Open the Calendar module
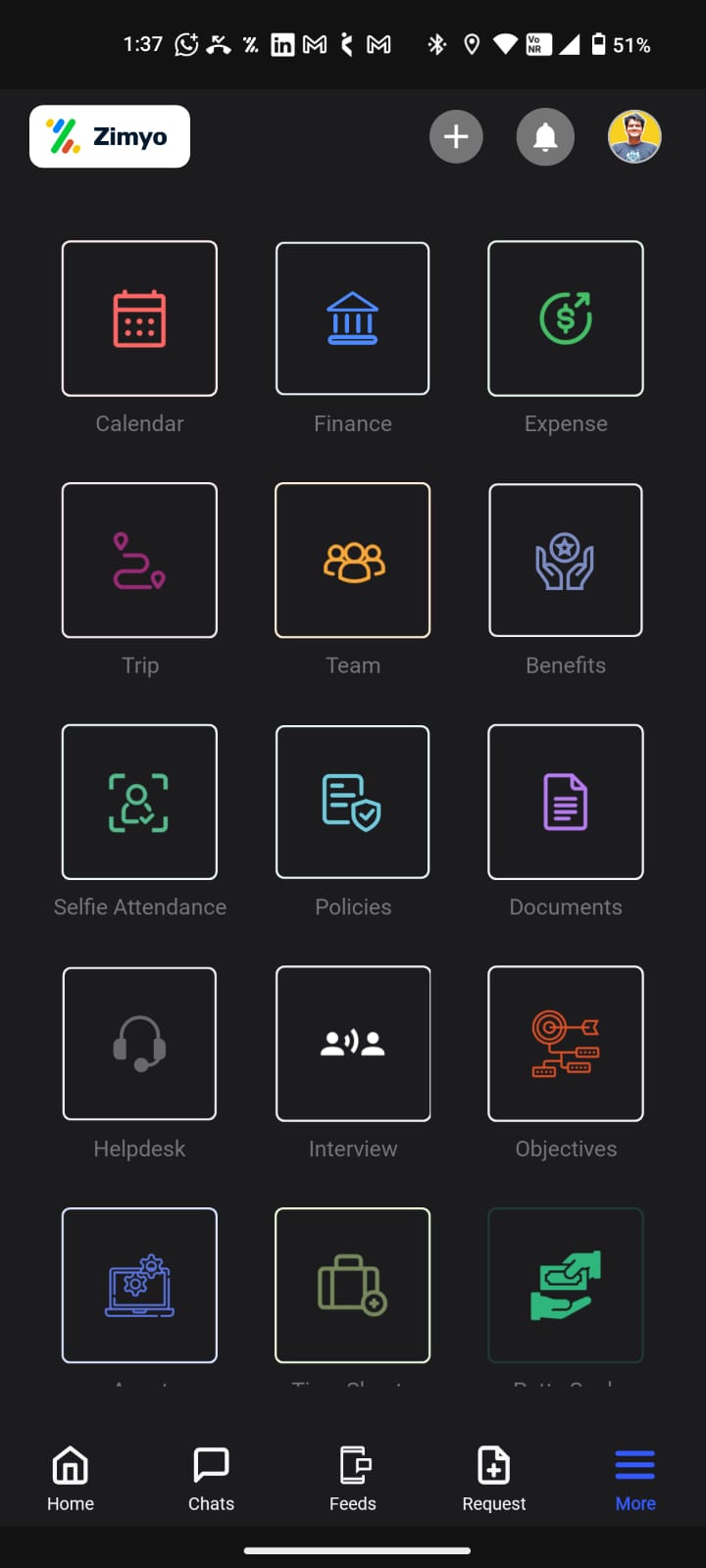 139,318
